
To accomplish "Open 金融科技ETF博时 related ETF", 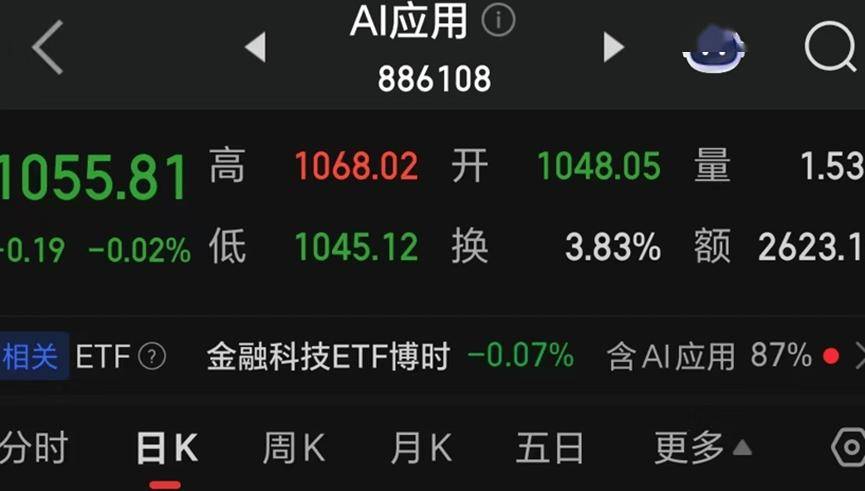I will pos(328,356).
